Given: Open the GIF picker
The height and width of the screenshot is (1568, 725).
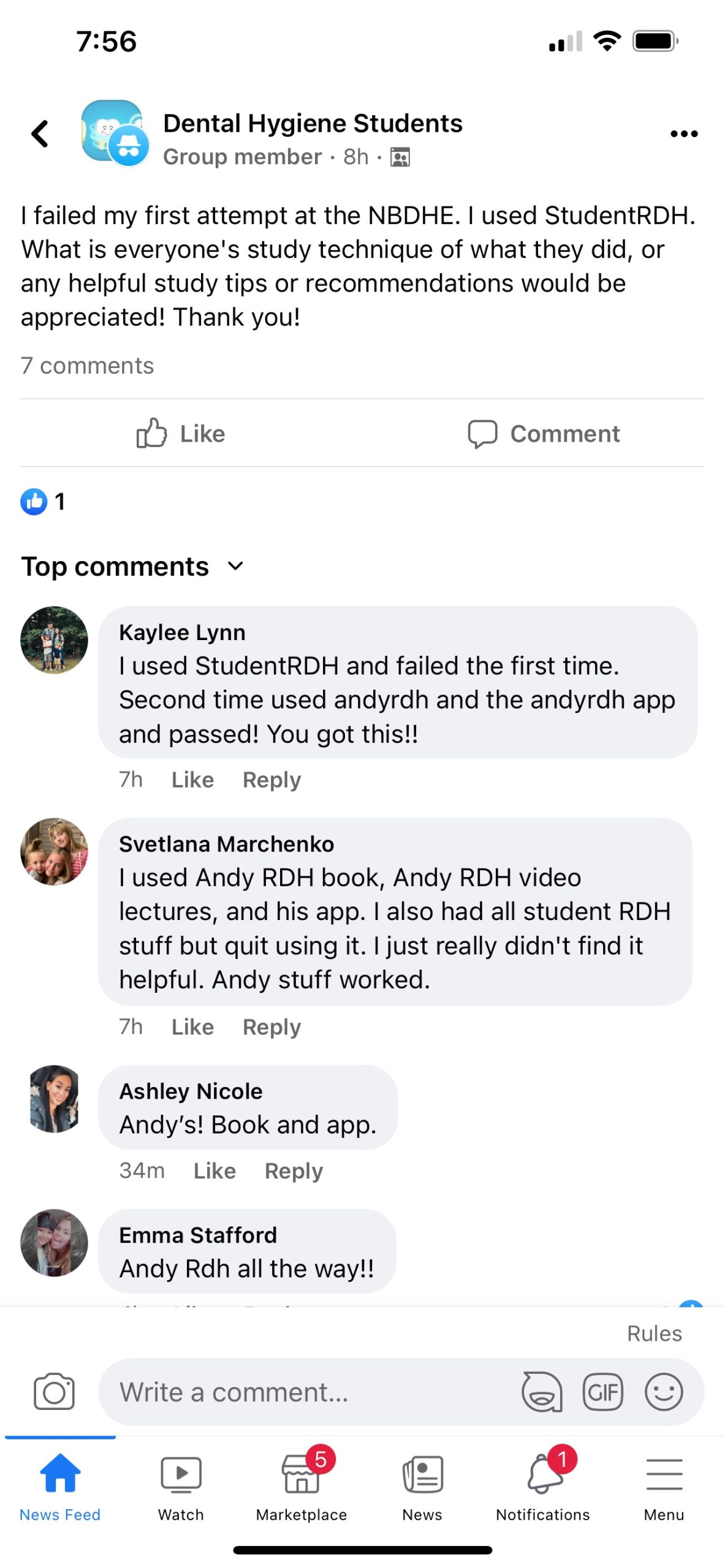Looking at the screenshot, I should pyautogui.click(x=602, y=1392).
